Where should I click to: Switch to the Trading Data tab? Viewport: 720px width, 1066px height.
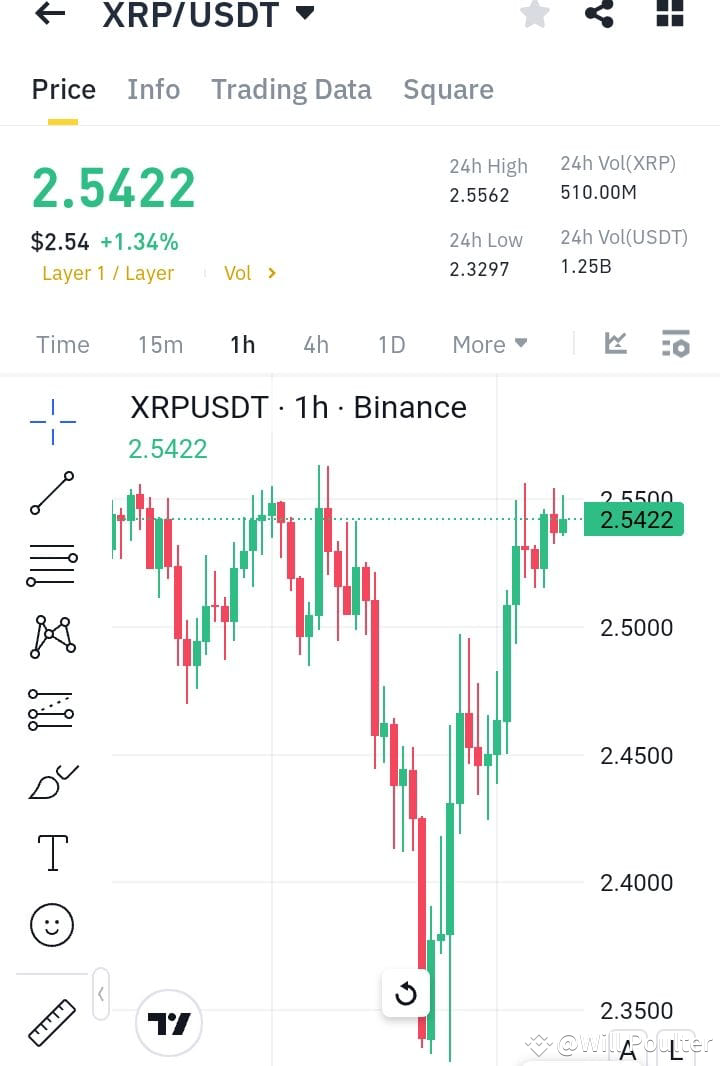point(291,89)
